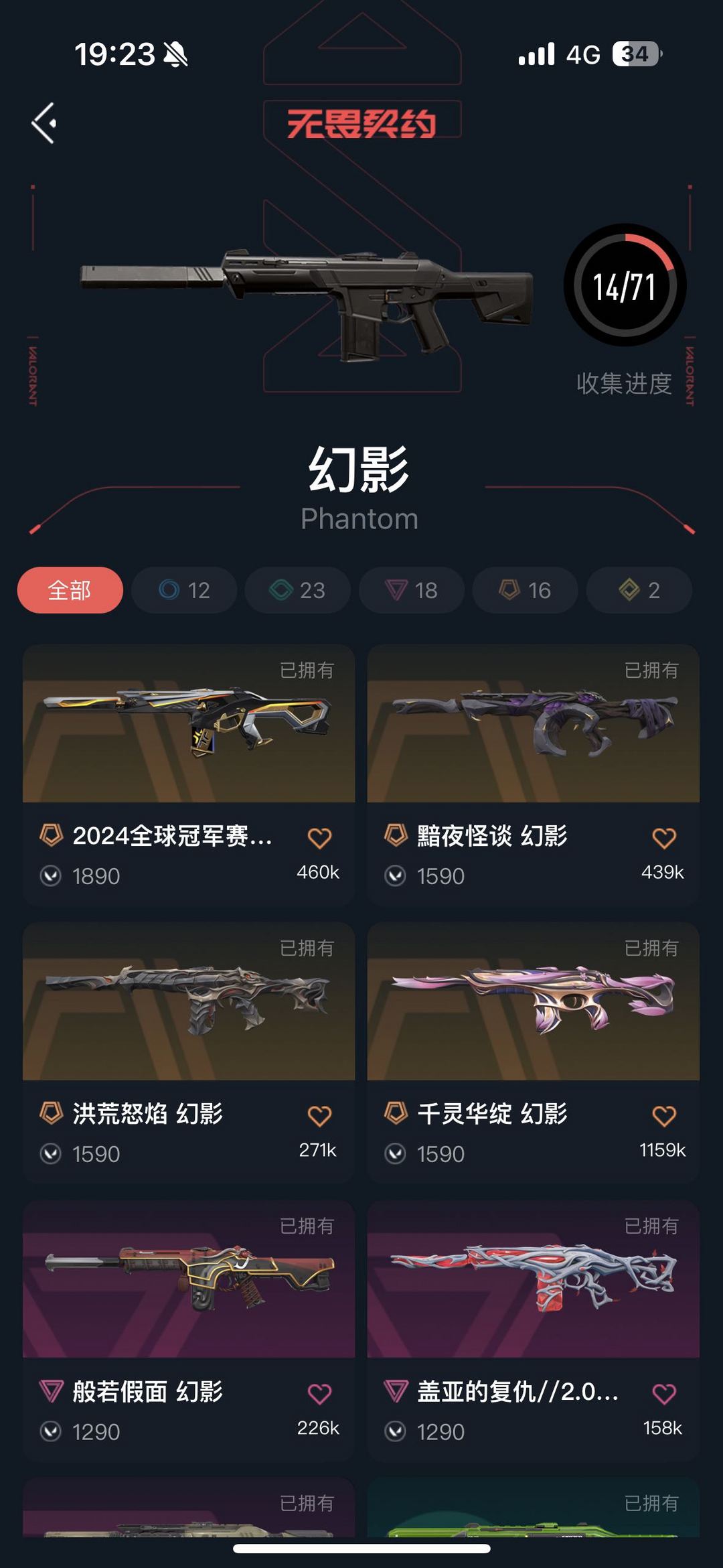Like the 2024全球冠军赛 skin

[319, 838]
